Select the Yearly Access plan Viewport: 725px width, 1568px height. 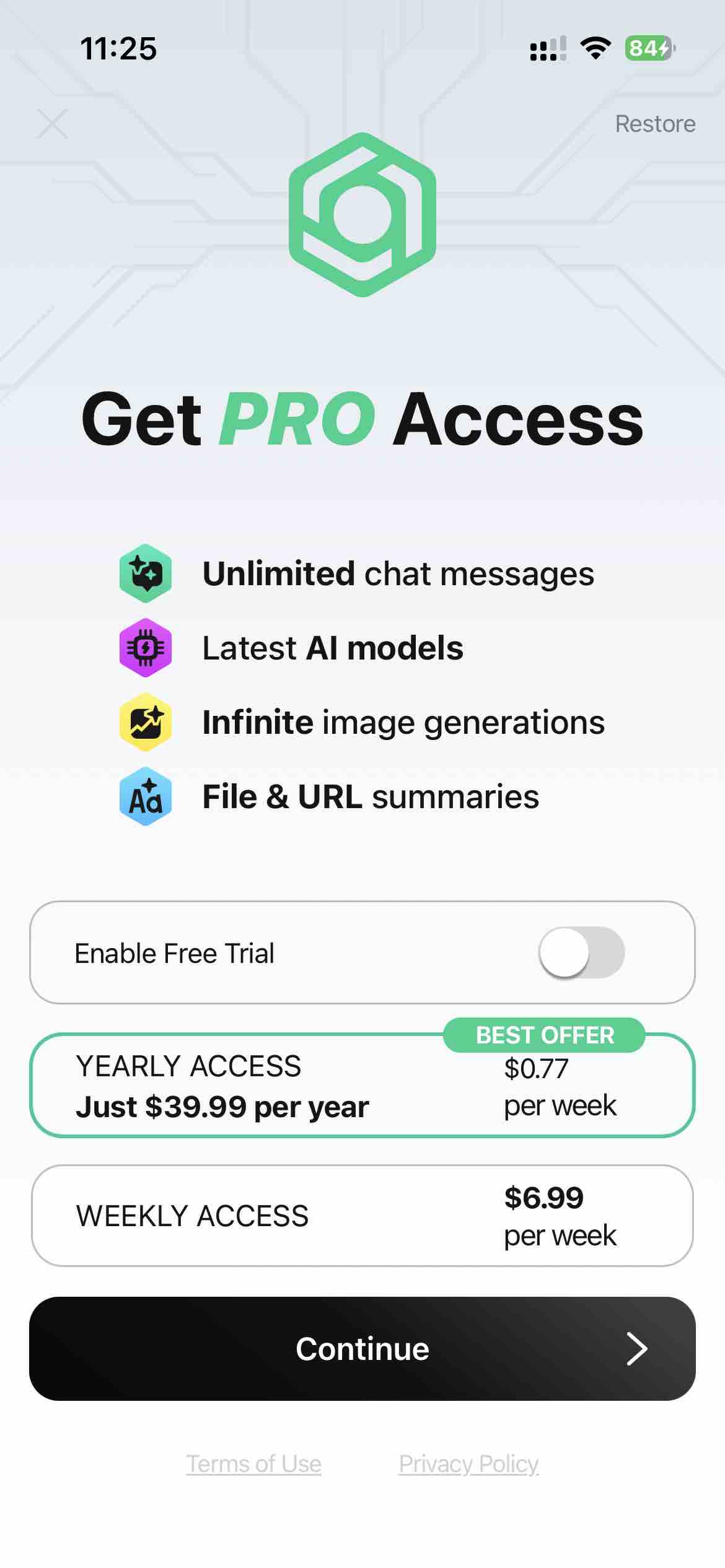[362, 1088]
